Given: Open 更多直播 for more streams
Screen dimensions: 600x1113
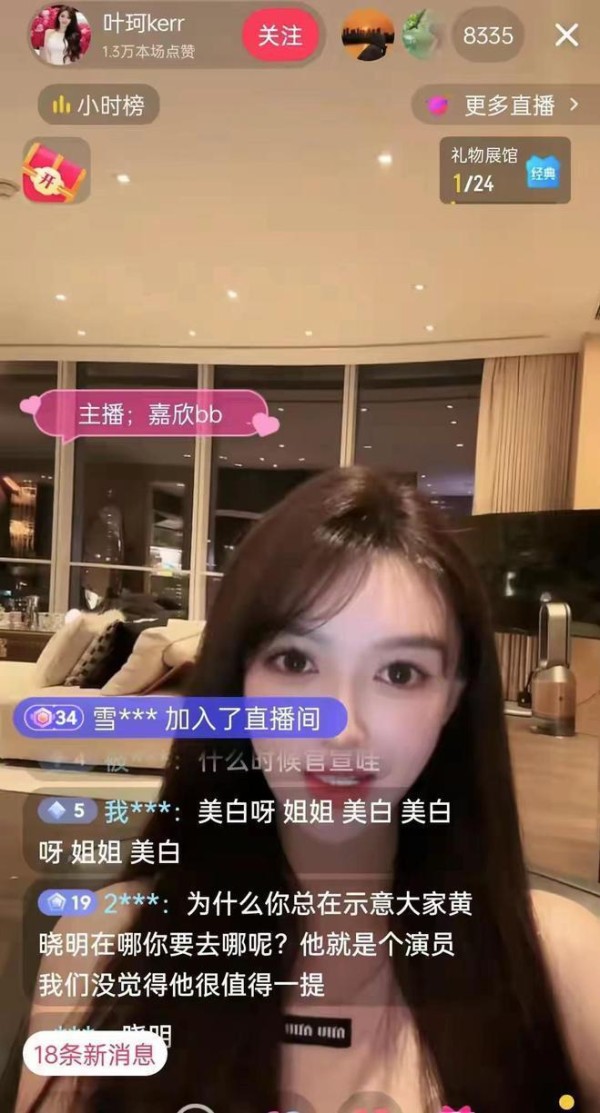Looking at the screenshot, I should (x=506, y=105).
